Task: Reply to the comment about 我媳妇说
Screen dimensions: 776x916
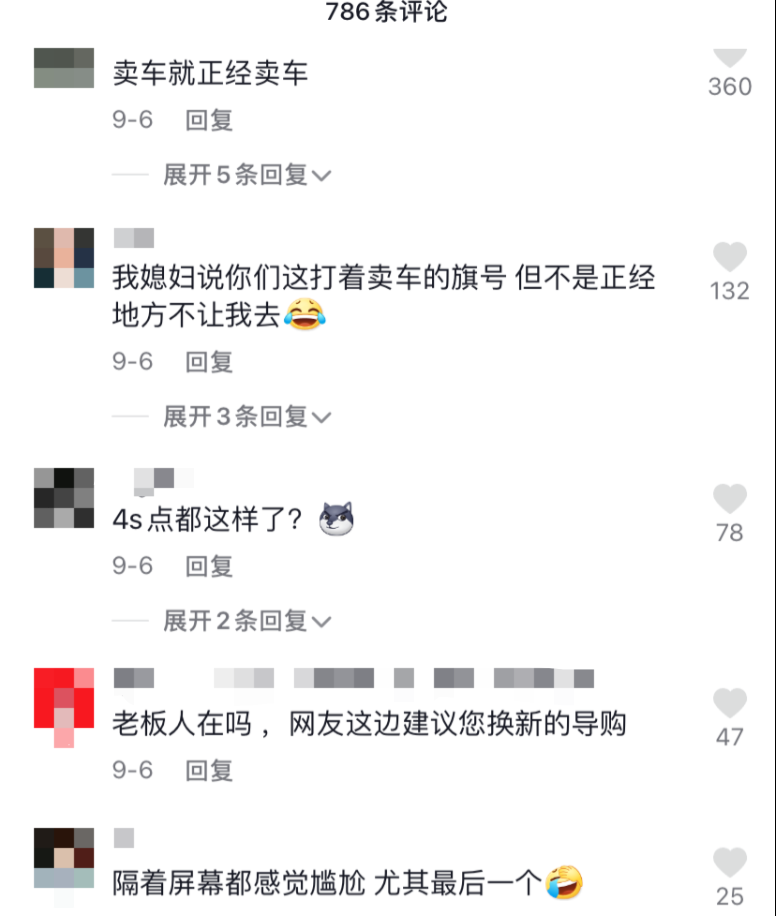Action: [x=209, y=362]
